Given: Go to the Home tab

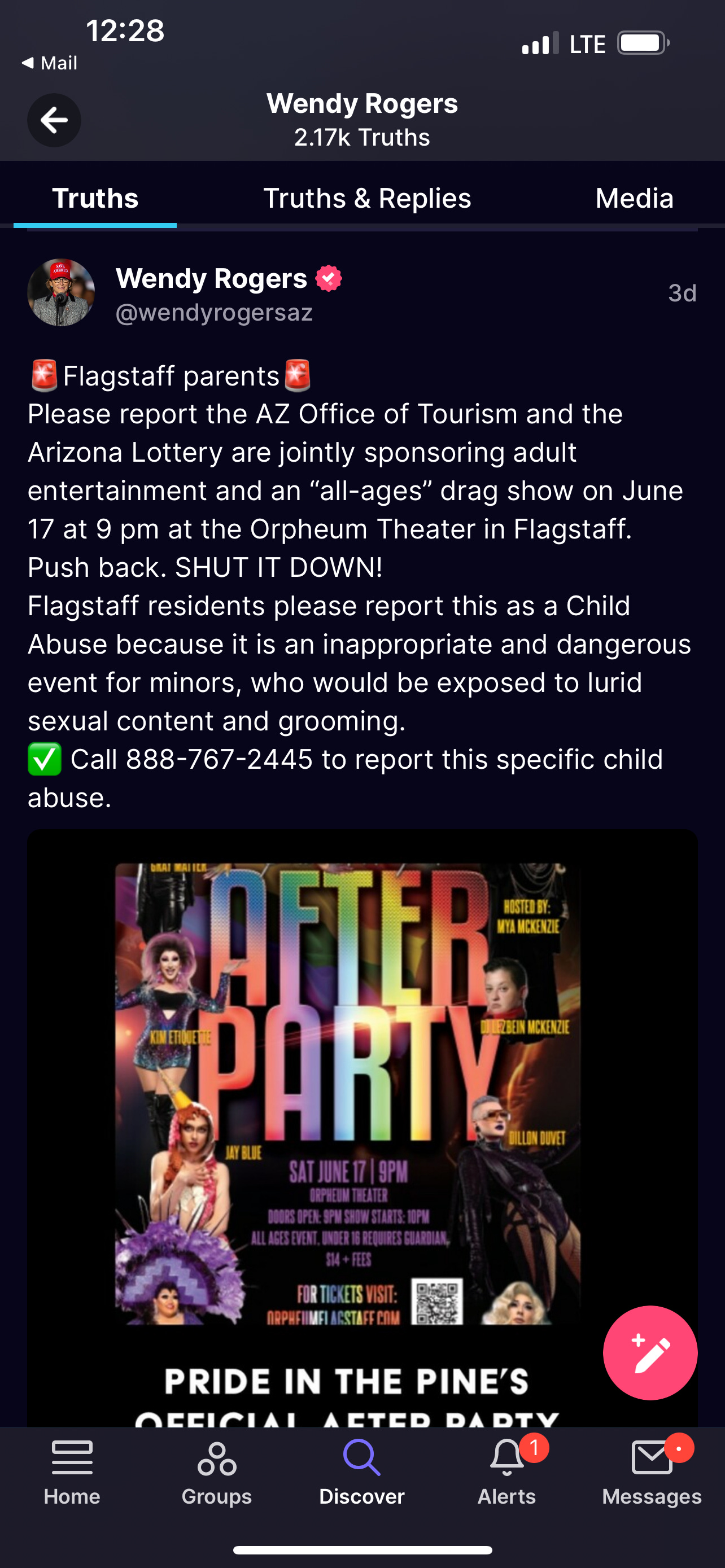Looking at the screenshot, I should [72, 1472].
